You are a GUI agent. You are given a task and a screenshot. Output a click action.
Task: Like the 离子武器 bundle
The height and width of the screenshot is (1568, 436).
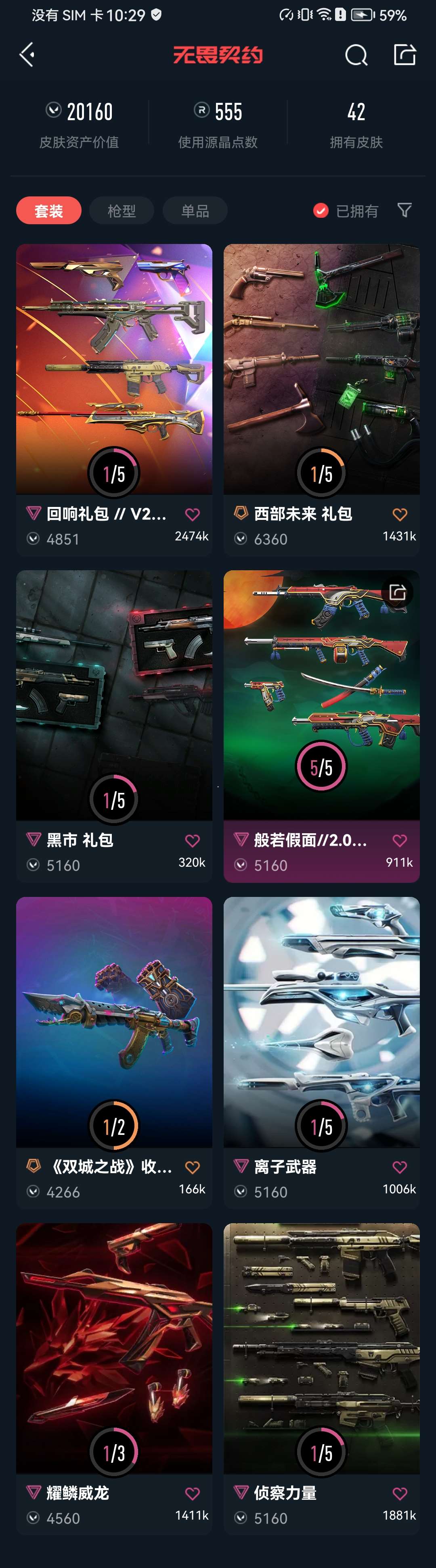tap(400, 1167)
